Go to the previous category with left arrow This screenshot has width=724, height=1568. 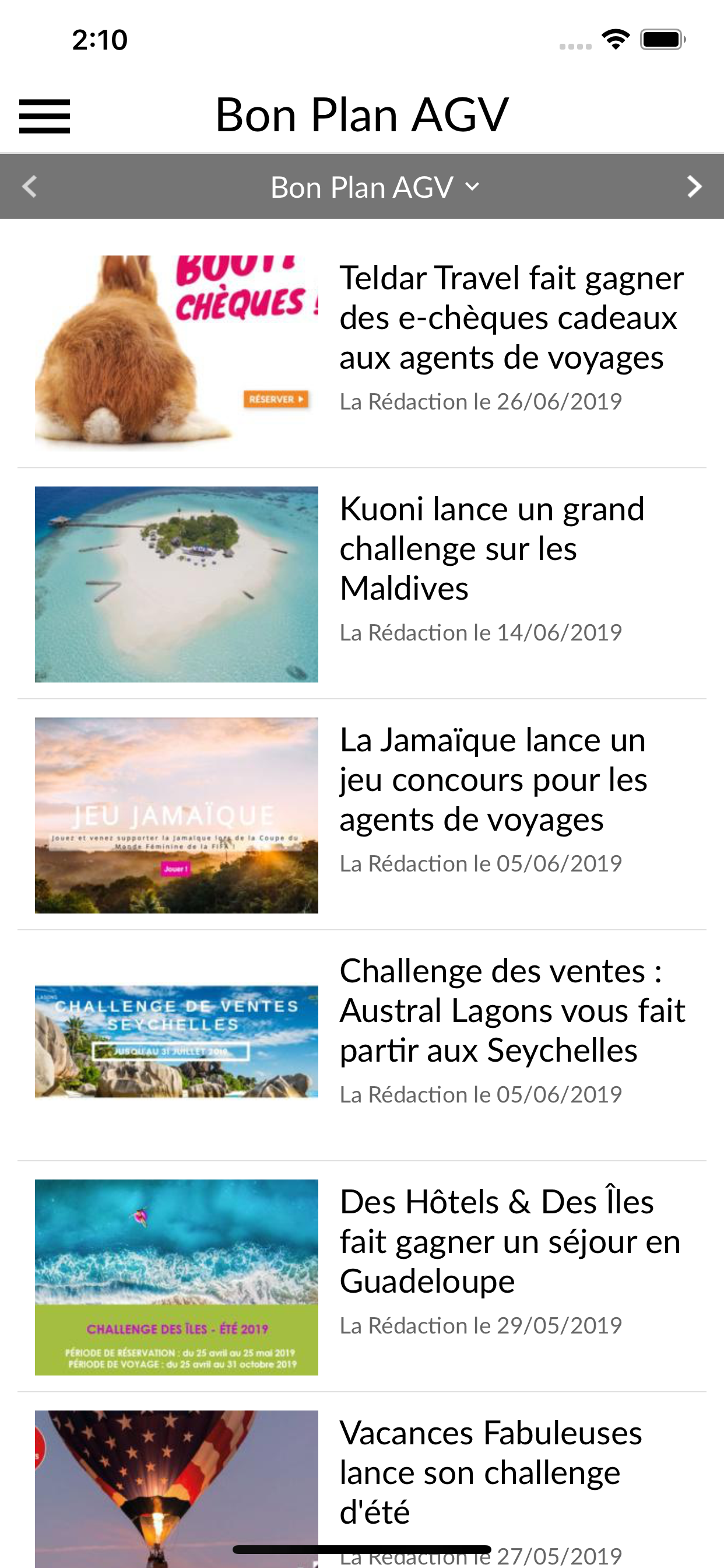[x=29, y=186]
